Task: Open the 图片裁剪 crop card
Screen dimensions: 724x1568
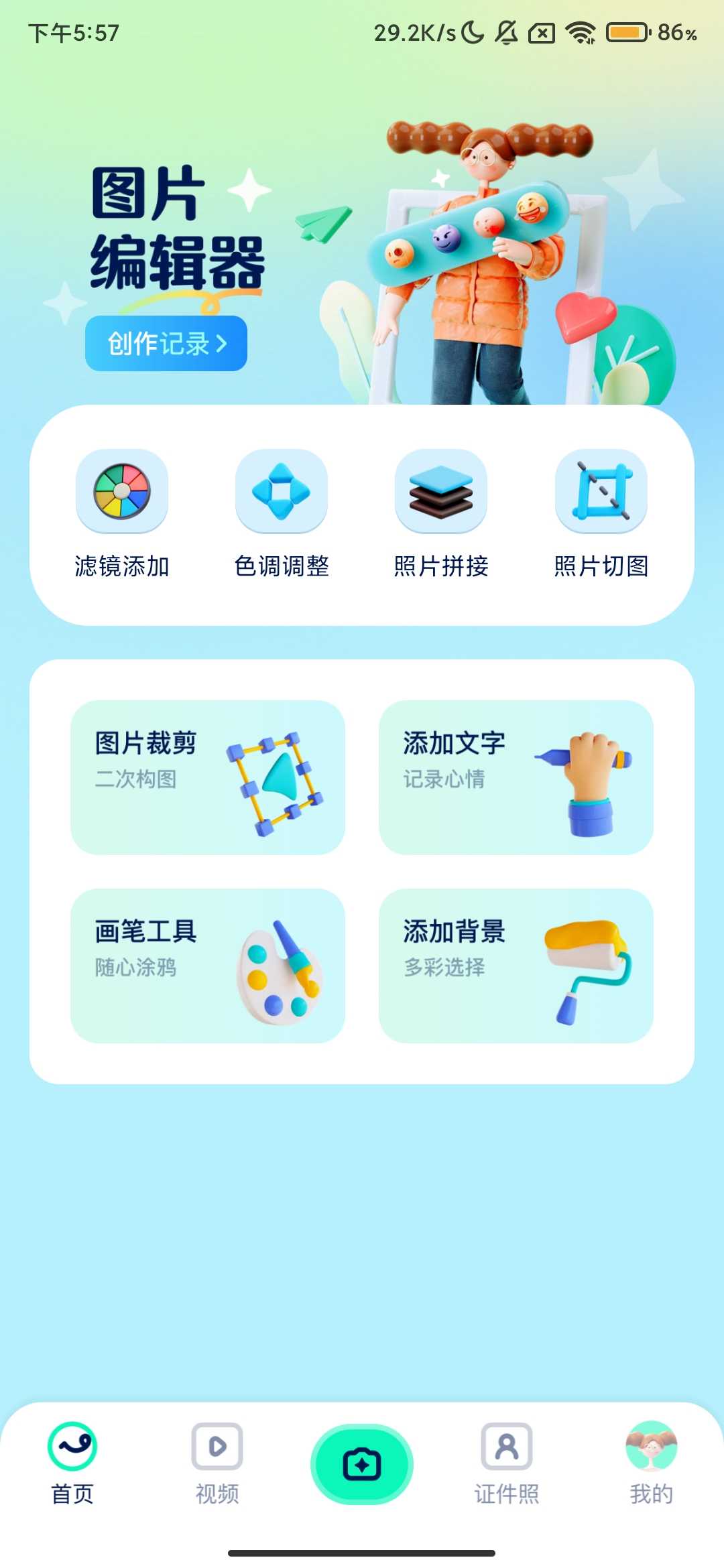Action: [x=208, y=777]
